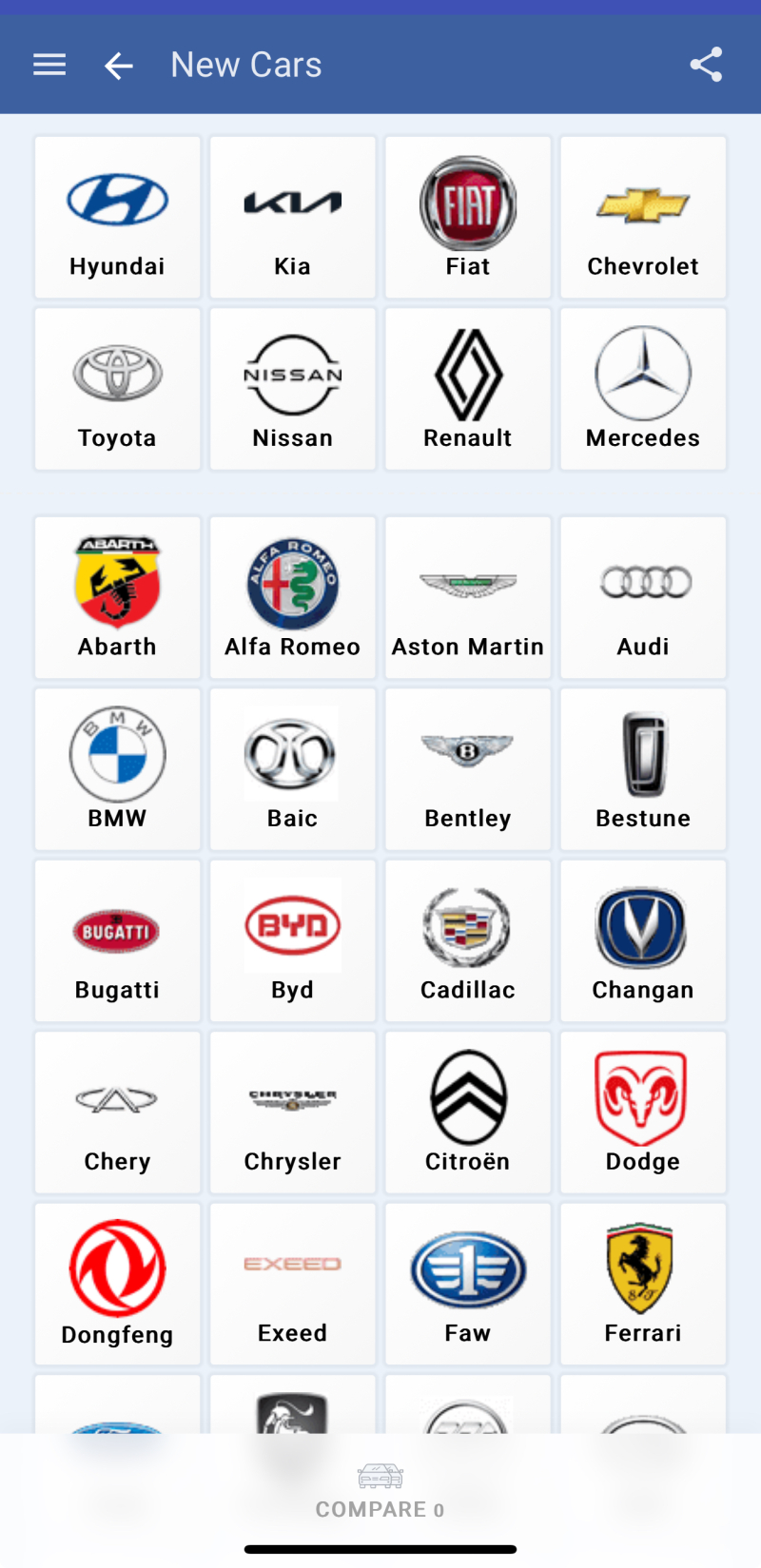Select BMW from the list

[118, 769]
